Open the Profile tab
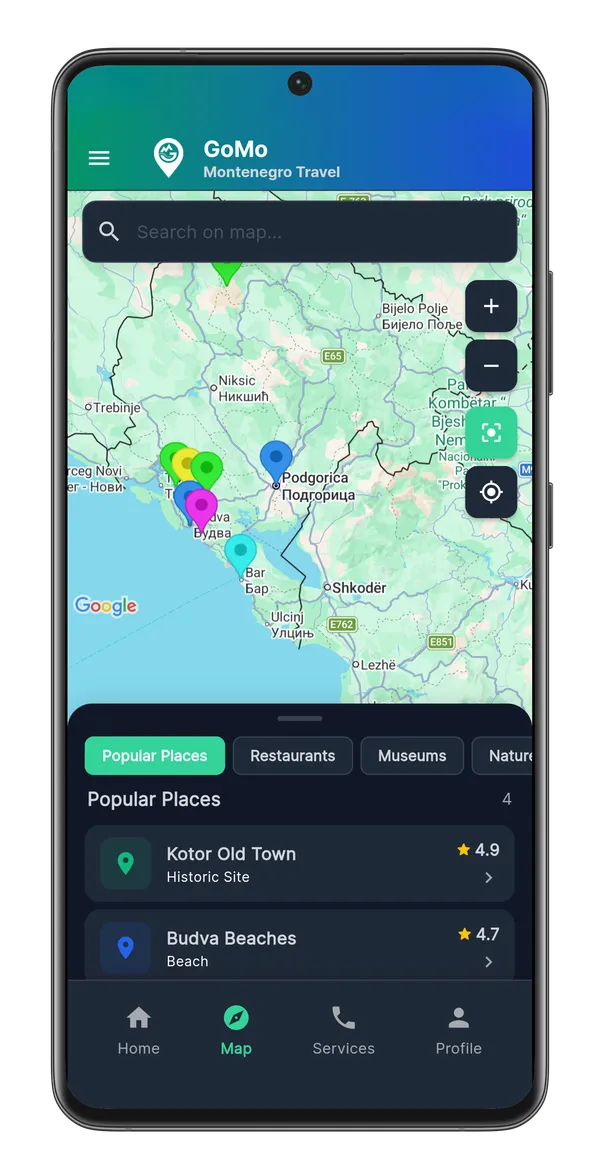600x1174 pixels. point(458,1031)
